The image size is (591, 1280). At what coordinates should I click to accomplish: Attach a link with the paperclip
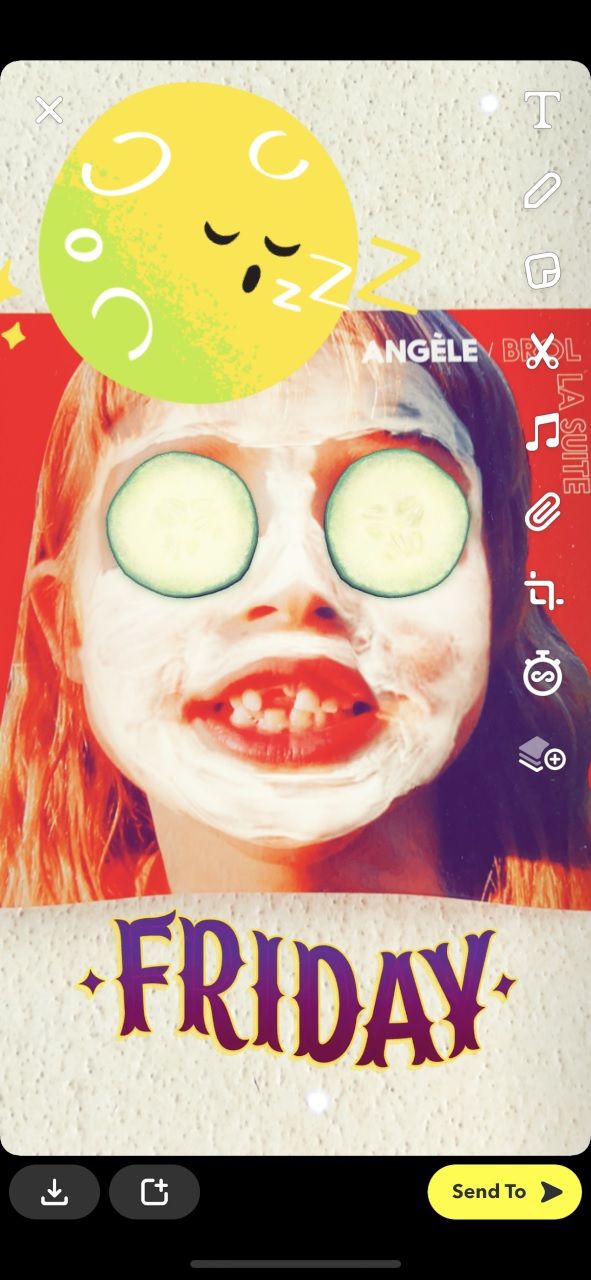(x=542, y=514)
